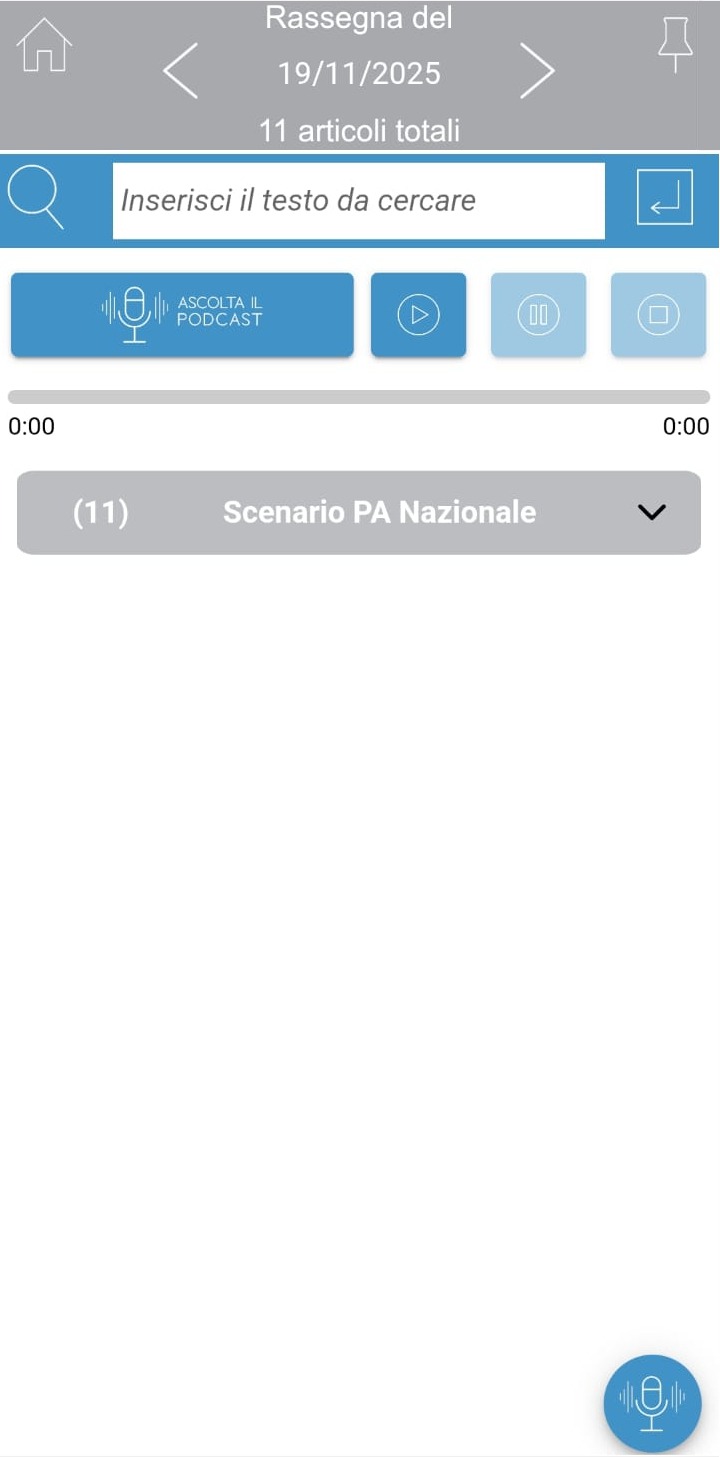
Task: Start podcast playback with the play icon
Action: coord(418,314)
